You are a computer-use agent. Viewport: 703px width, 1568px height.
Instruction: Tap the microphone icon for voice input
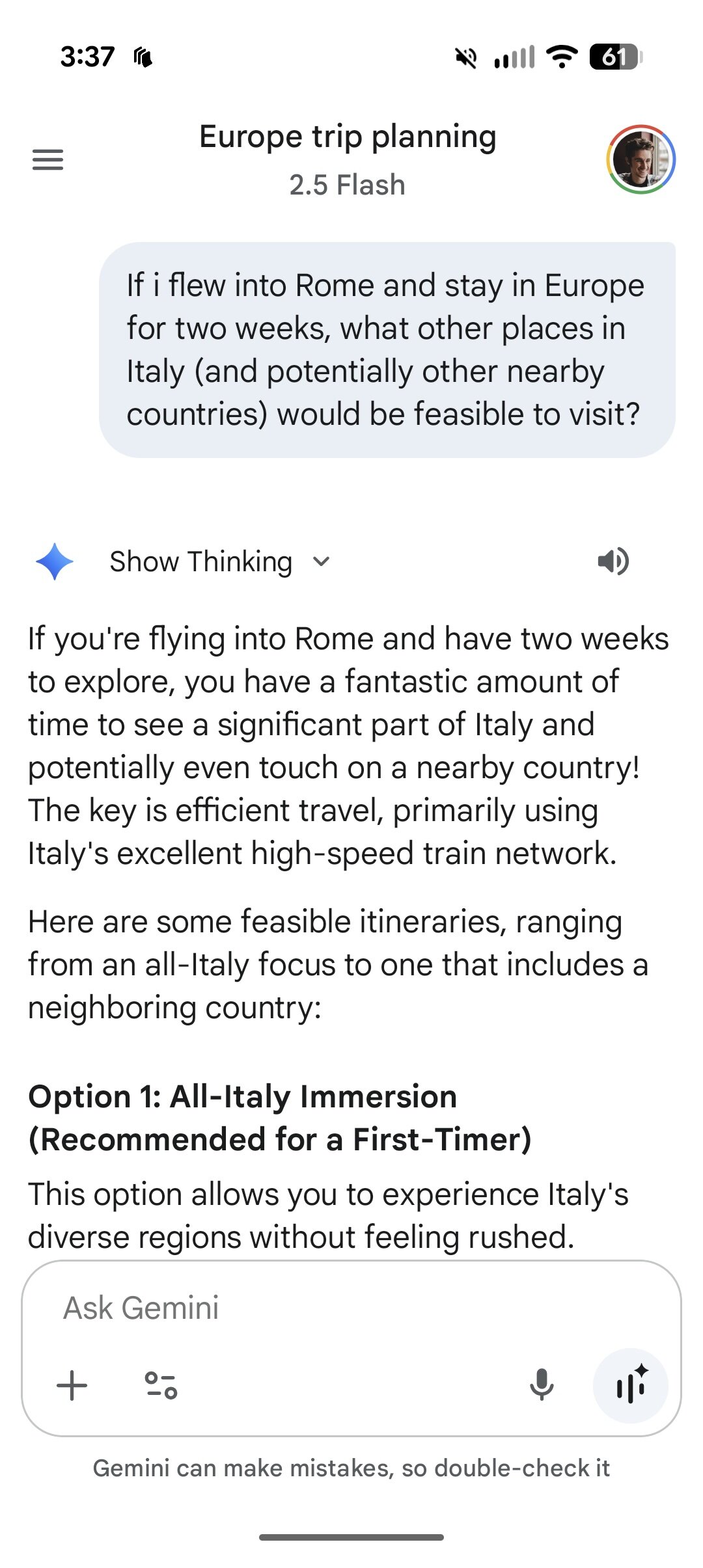542,1385
